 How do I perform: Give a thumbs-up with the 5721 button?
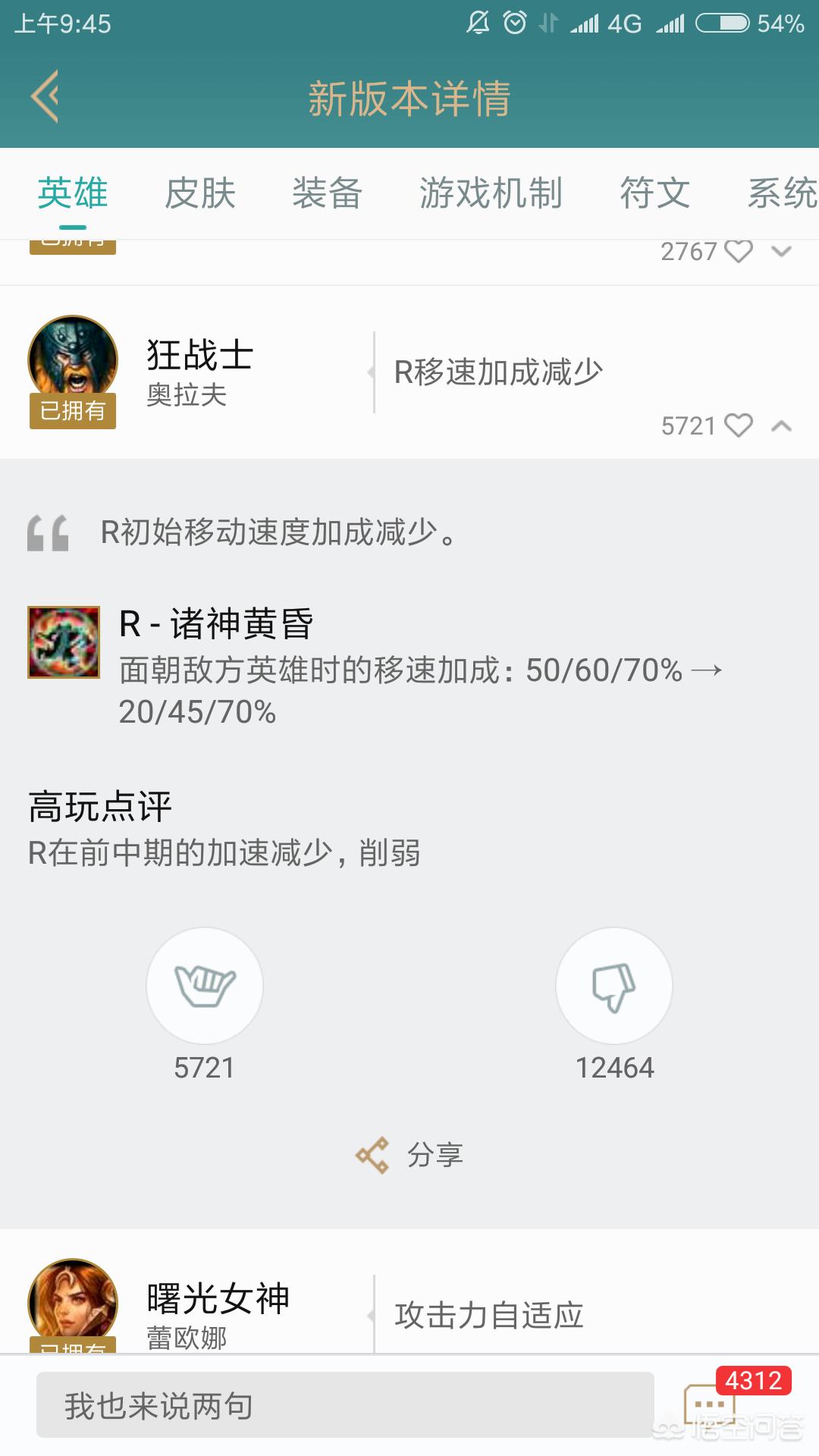coord(205,986)
